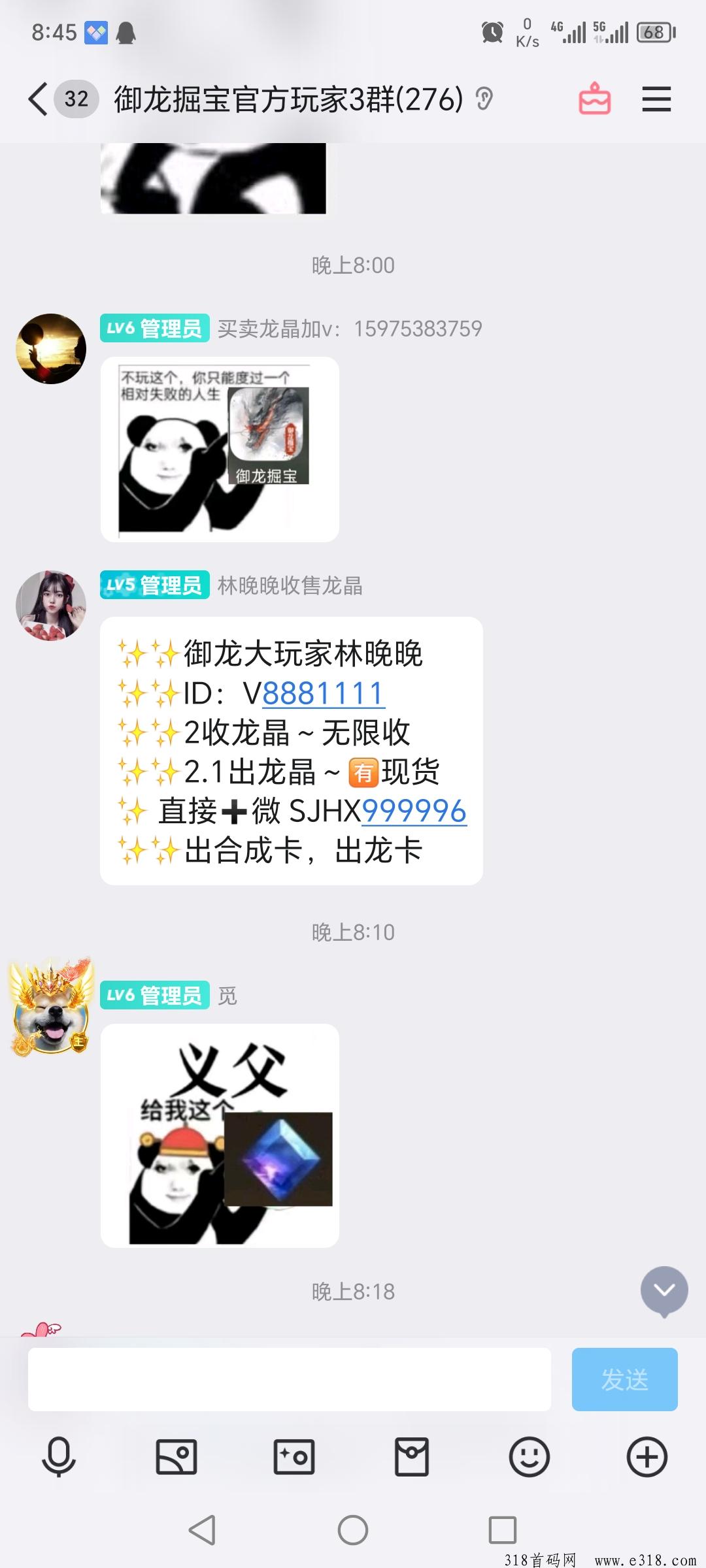This screenshot has width=706, height=1568.
Task: Send a red packet
Action: point(412,1457)
